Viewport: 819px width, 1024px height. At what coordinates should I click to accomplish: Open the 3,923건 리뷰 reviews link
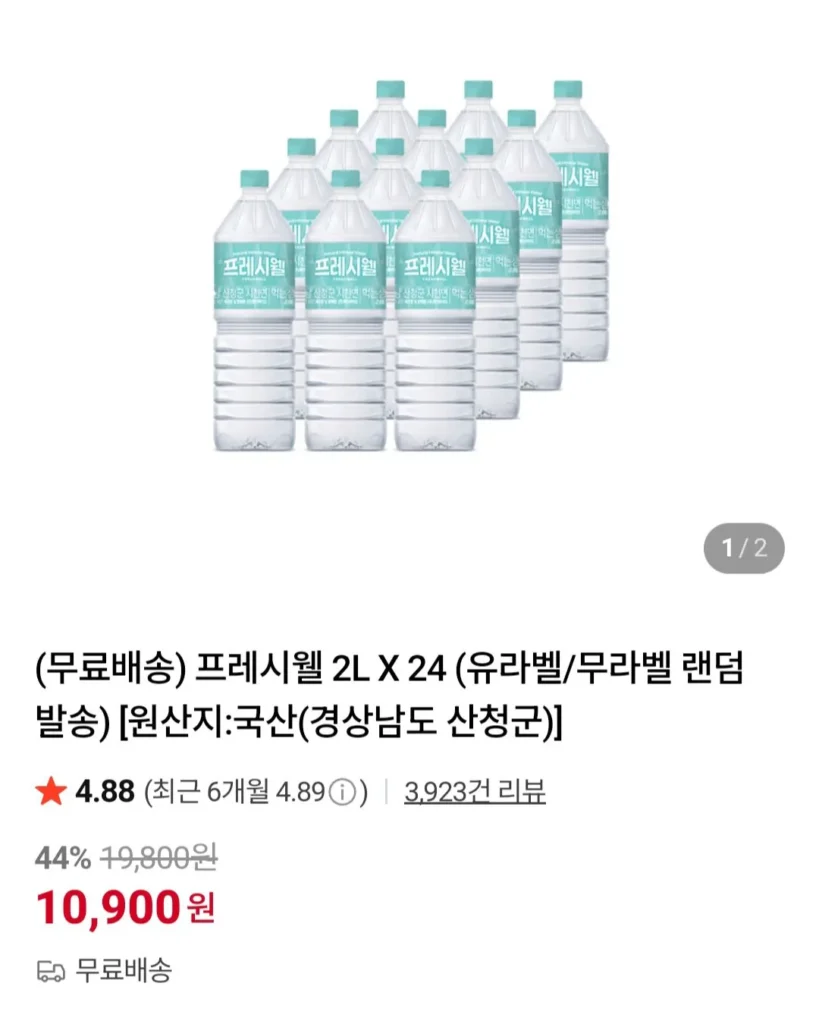point(474,791)
